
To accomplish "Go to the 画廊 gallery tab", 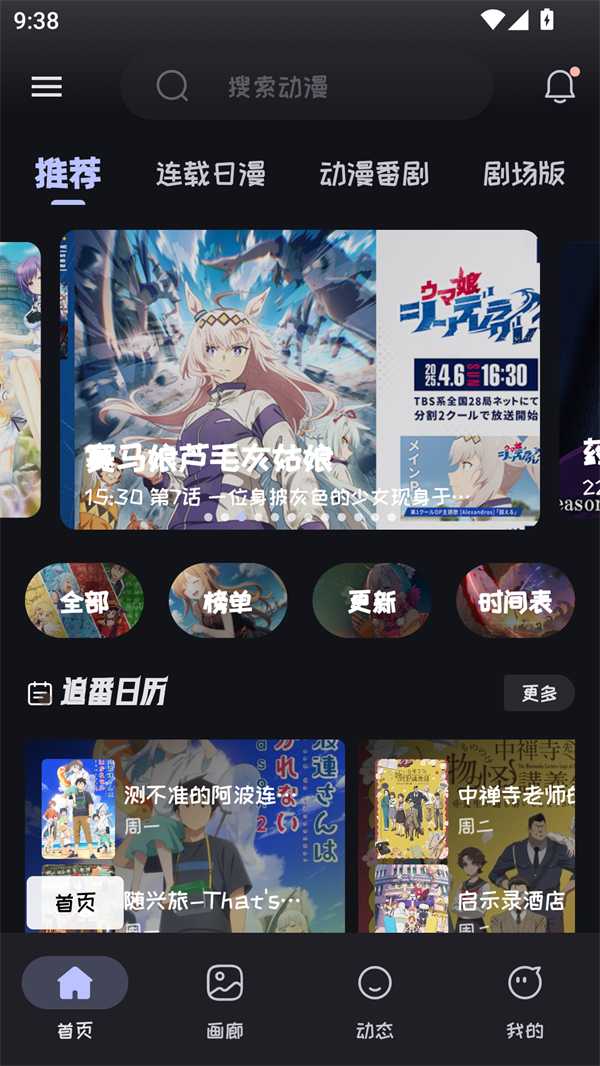I will (x=225, y=996).
